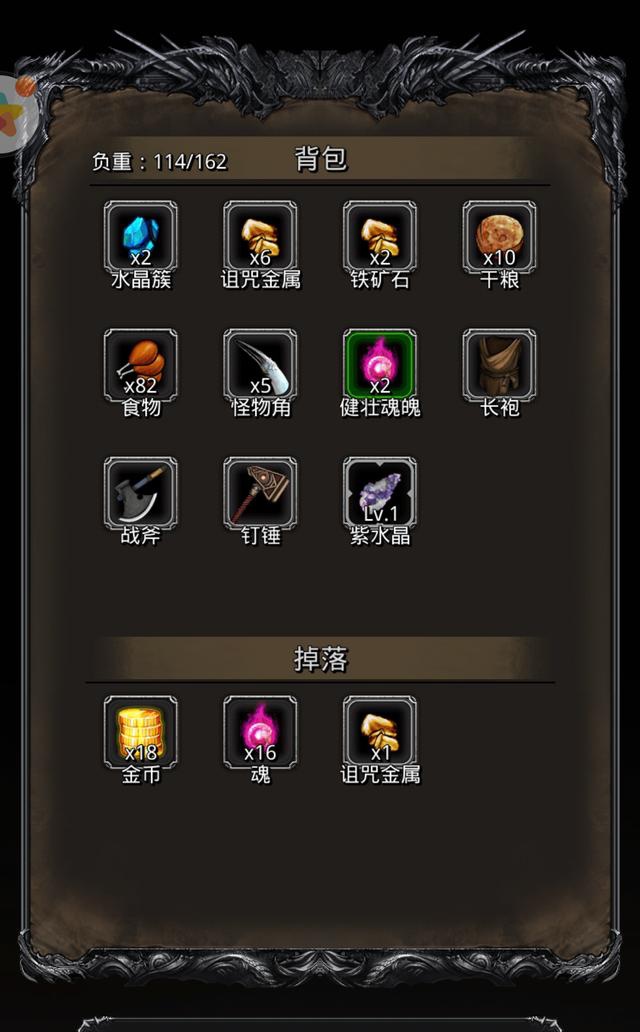Select the 长袍 robe item
The width and height of the screenshot is (640, 1032).
(499, 366)
